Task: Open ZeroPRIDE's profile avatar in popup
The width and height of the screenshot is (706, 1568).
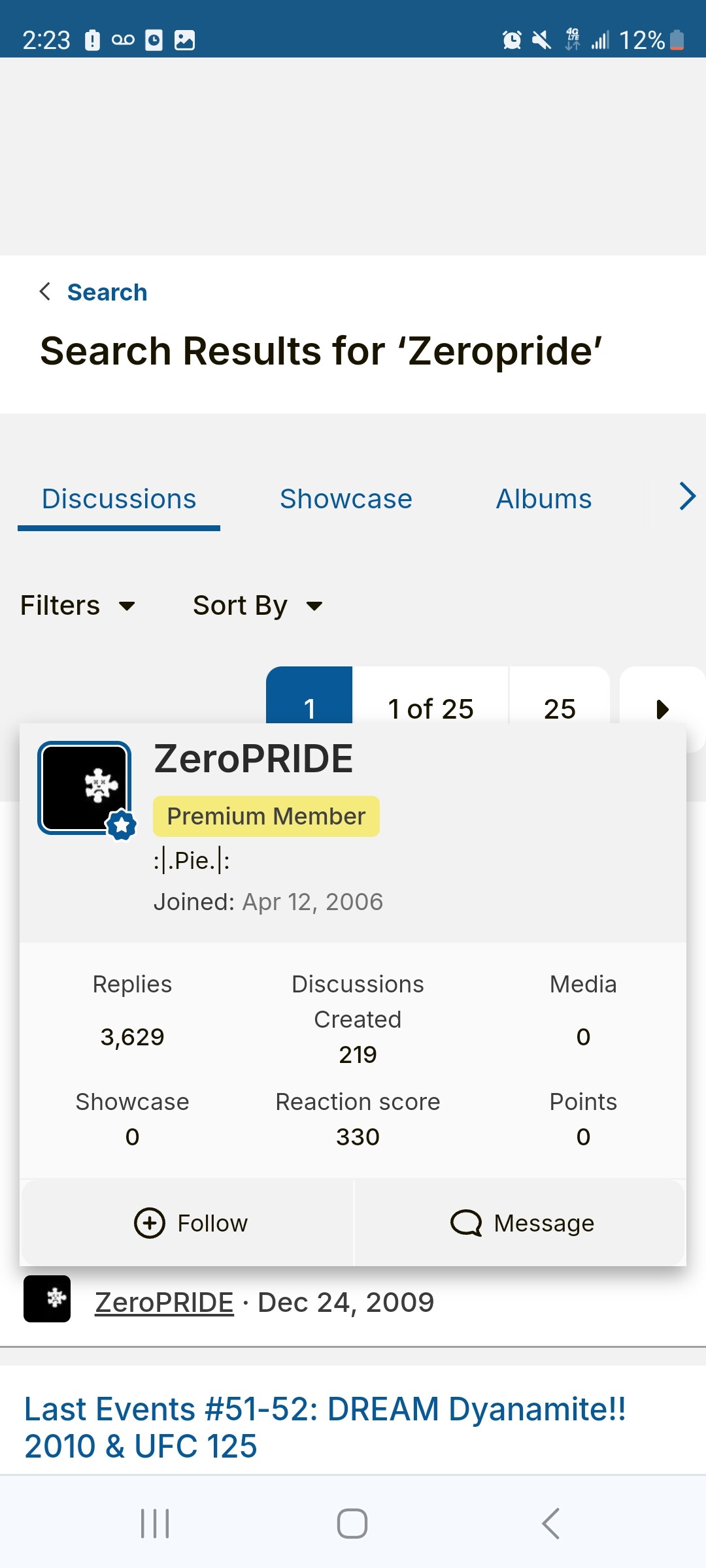Action: [84, 788]
